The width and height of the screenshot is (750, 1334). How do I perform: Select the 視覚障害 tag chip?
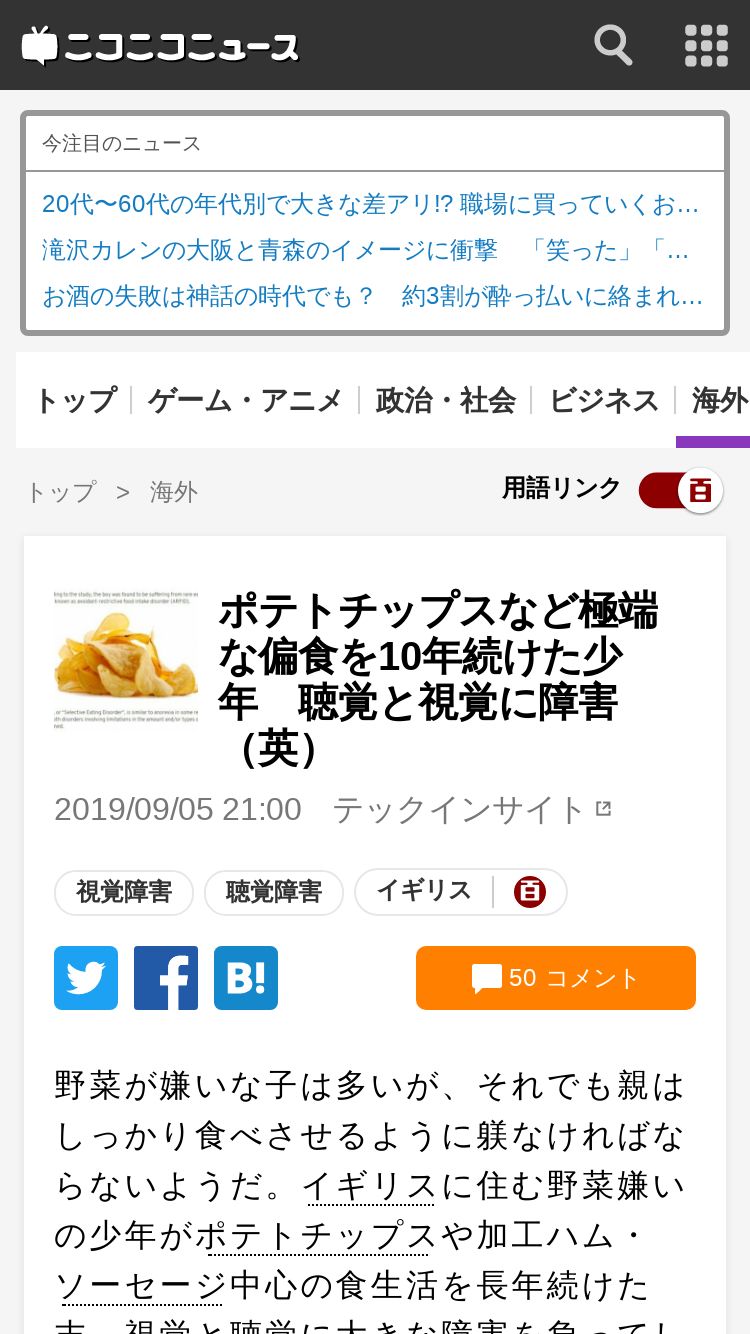pyautogui.click(x=124, y=892)
